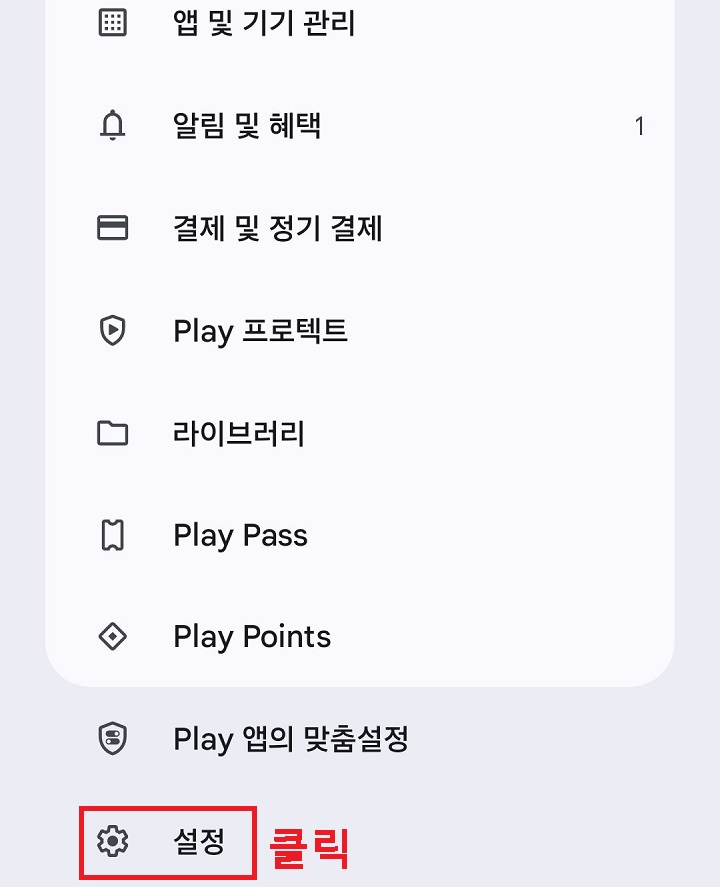Select Play Points in the menu

(250, 636)
